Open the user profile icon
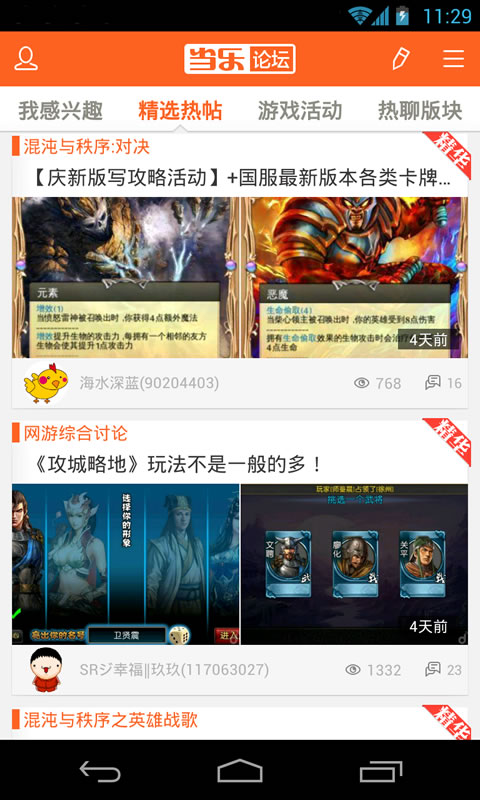The height and width of the screenshot is (800, 480). click(26, 59)
